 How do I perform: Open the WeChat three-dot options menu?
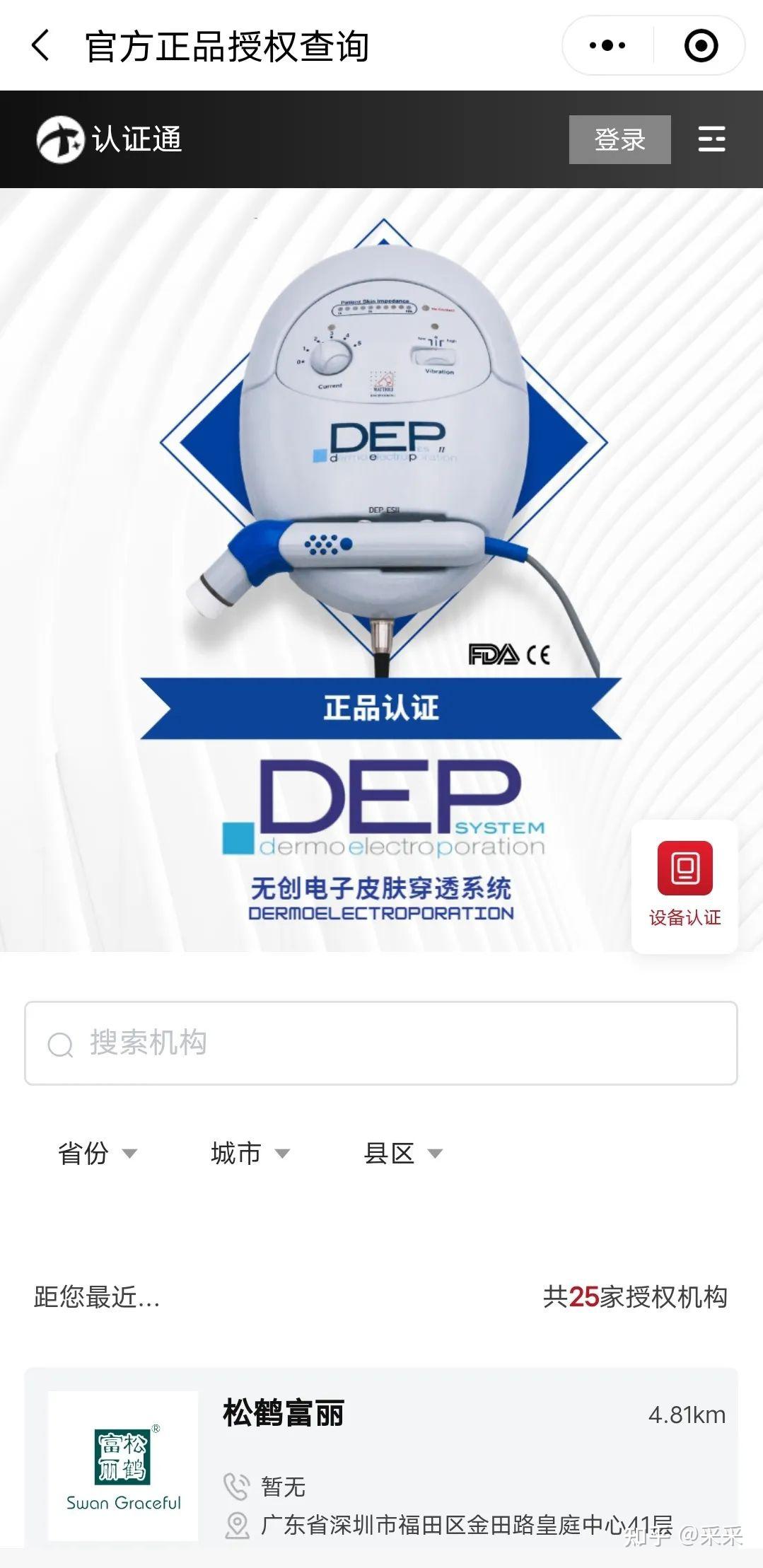(x=606, y=45)
